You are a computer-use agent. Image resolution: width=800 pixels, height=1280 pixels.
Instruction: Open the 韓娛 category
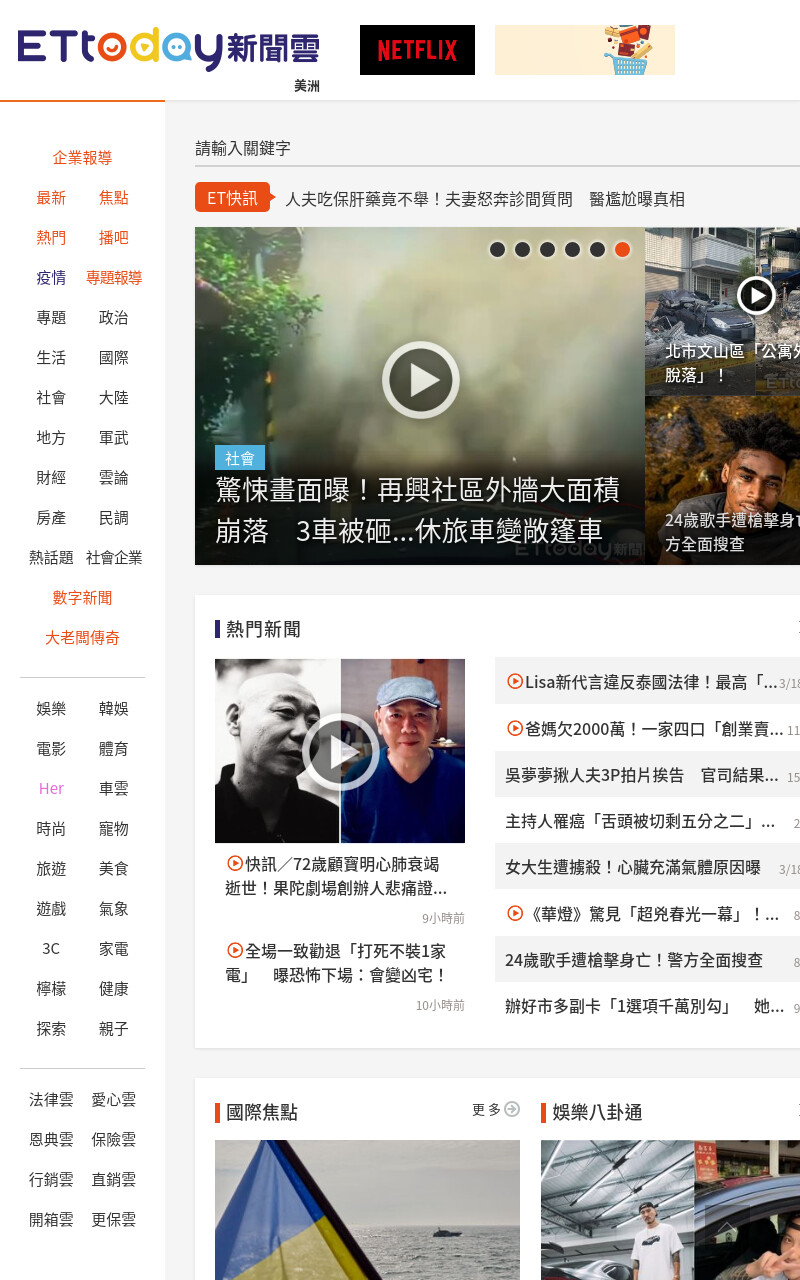pos(113,709)
